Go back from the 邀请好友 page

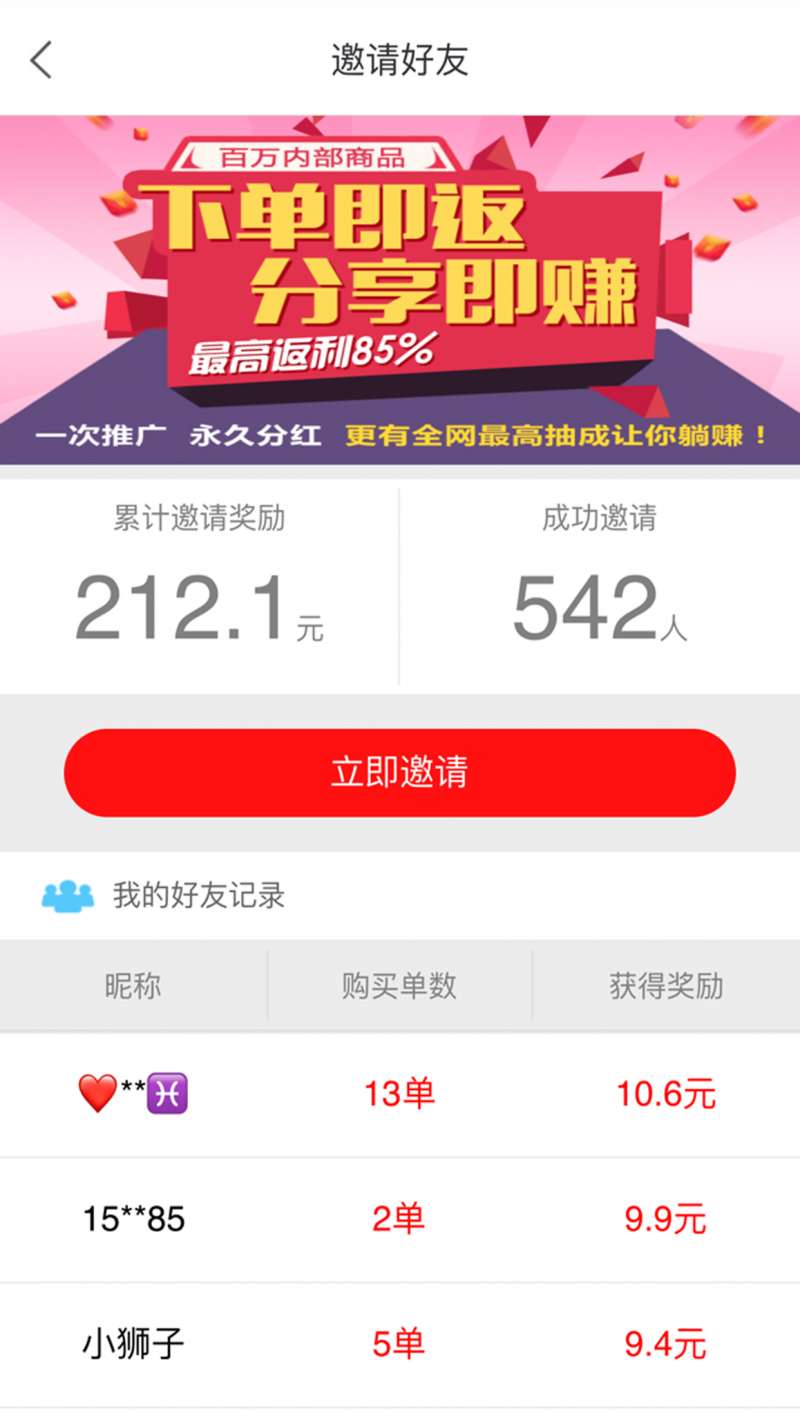(41, 60)
